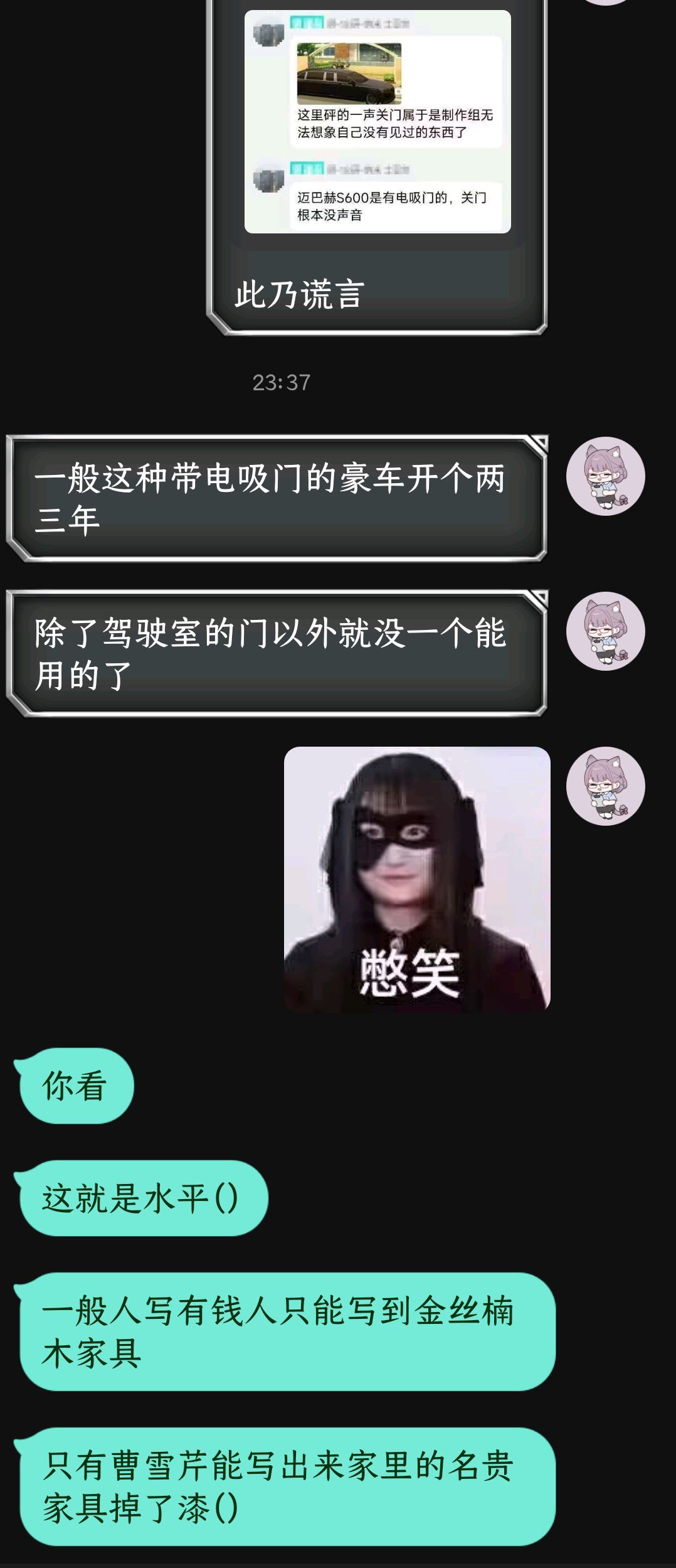Open the screenshot image above "此乃谎言"
This screenshot has width=676, height=1568.
pos(378,122)
